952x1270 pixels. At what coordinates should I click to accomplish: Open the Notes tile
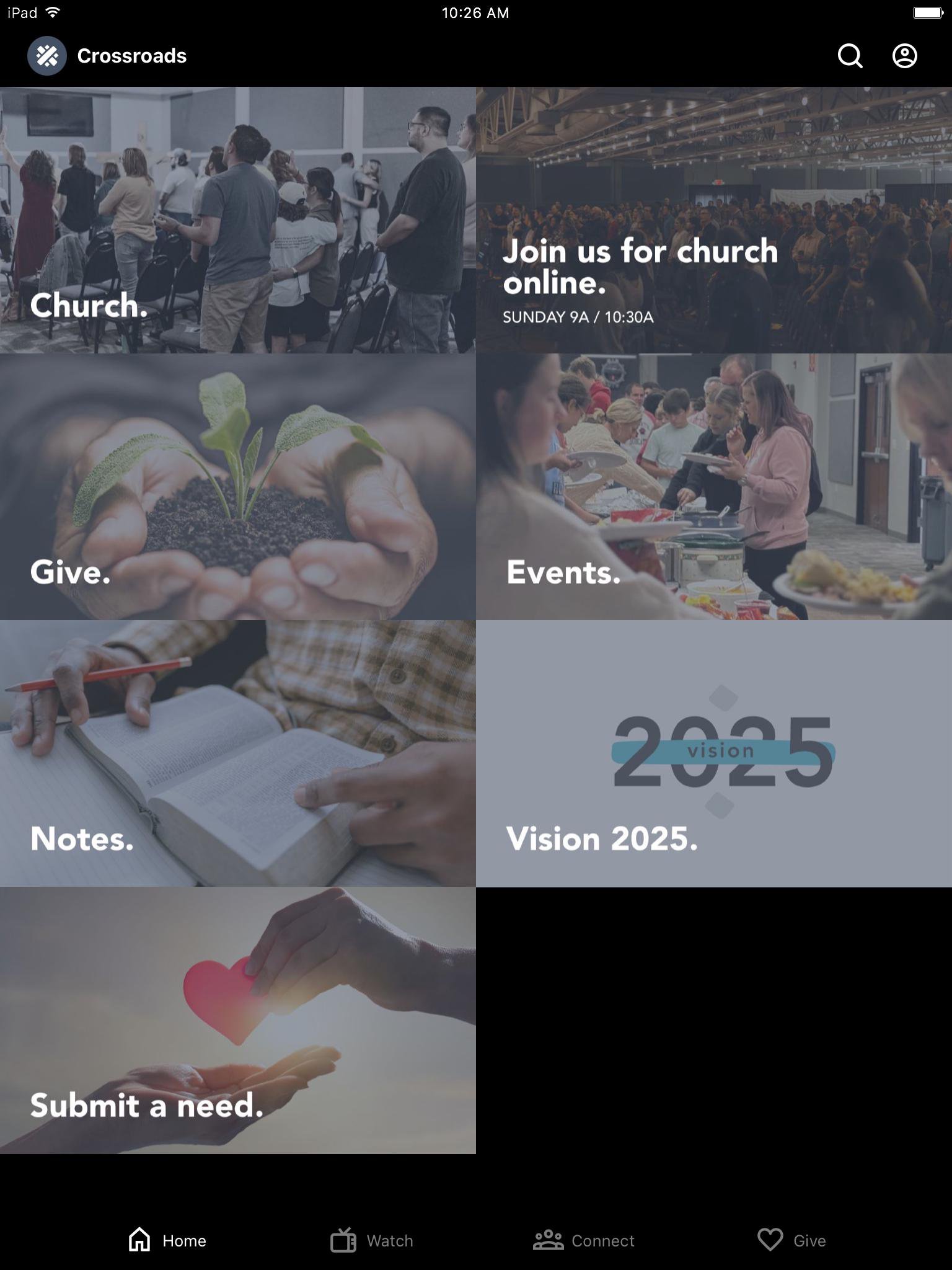(238, 753)
